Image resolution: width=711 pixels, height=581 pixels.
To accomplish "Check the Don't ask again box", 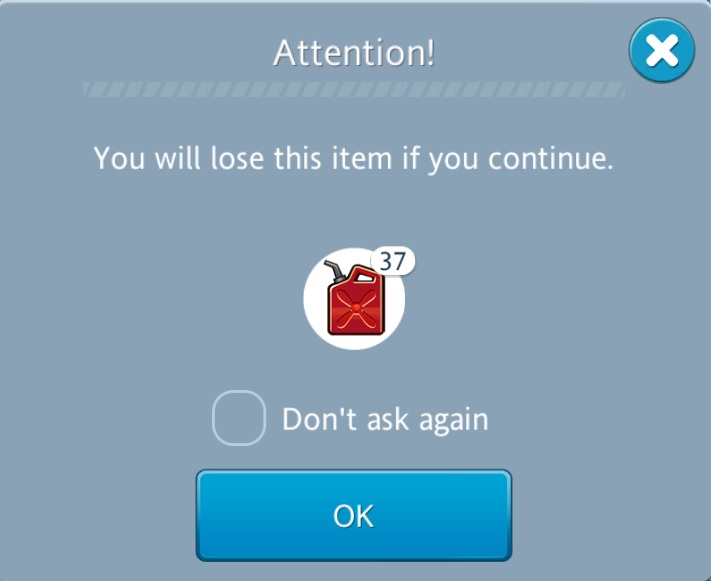I will (239, 418).
